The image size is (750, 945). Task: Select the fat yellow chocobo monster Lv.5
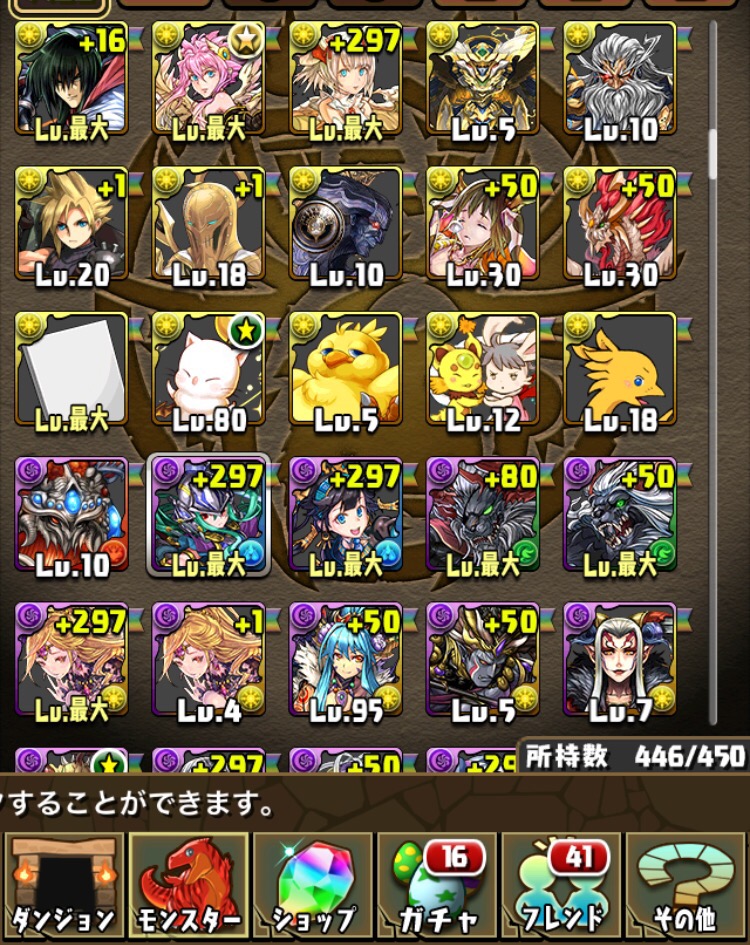[x=346, y=370]
